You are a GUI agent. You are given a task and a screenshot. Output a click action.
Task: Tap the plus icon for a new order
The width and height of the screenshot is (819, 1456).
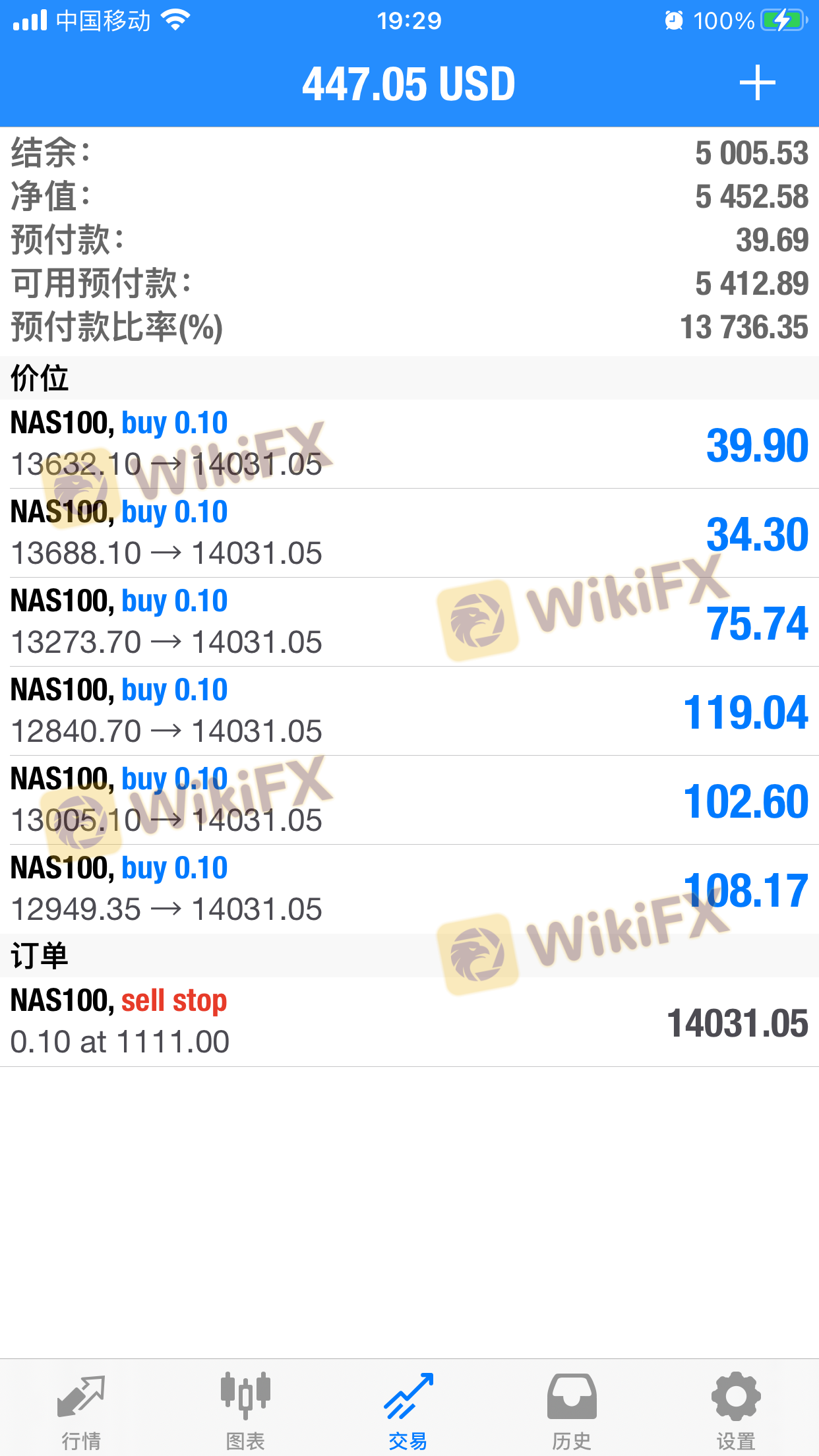point(757,83)
